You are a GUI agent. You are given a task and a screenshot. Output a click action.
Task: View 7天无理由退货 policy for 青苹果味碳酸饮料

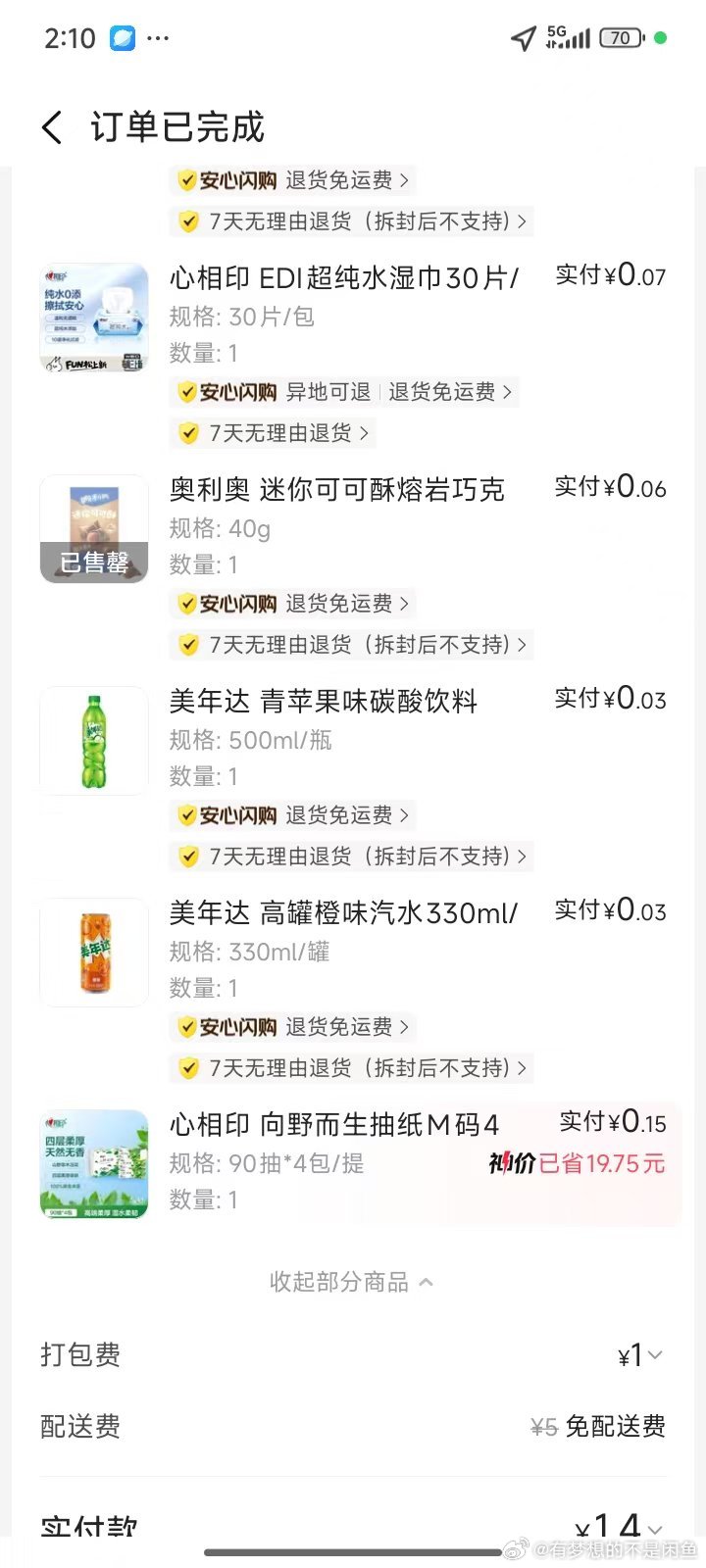click(x=351, y=857)
